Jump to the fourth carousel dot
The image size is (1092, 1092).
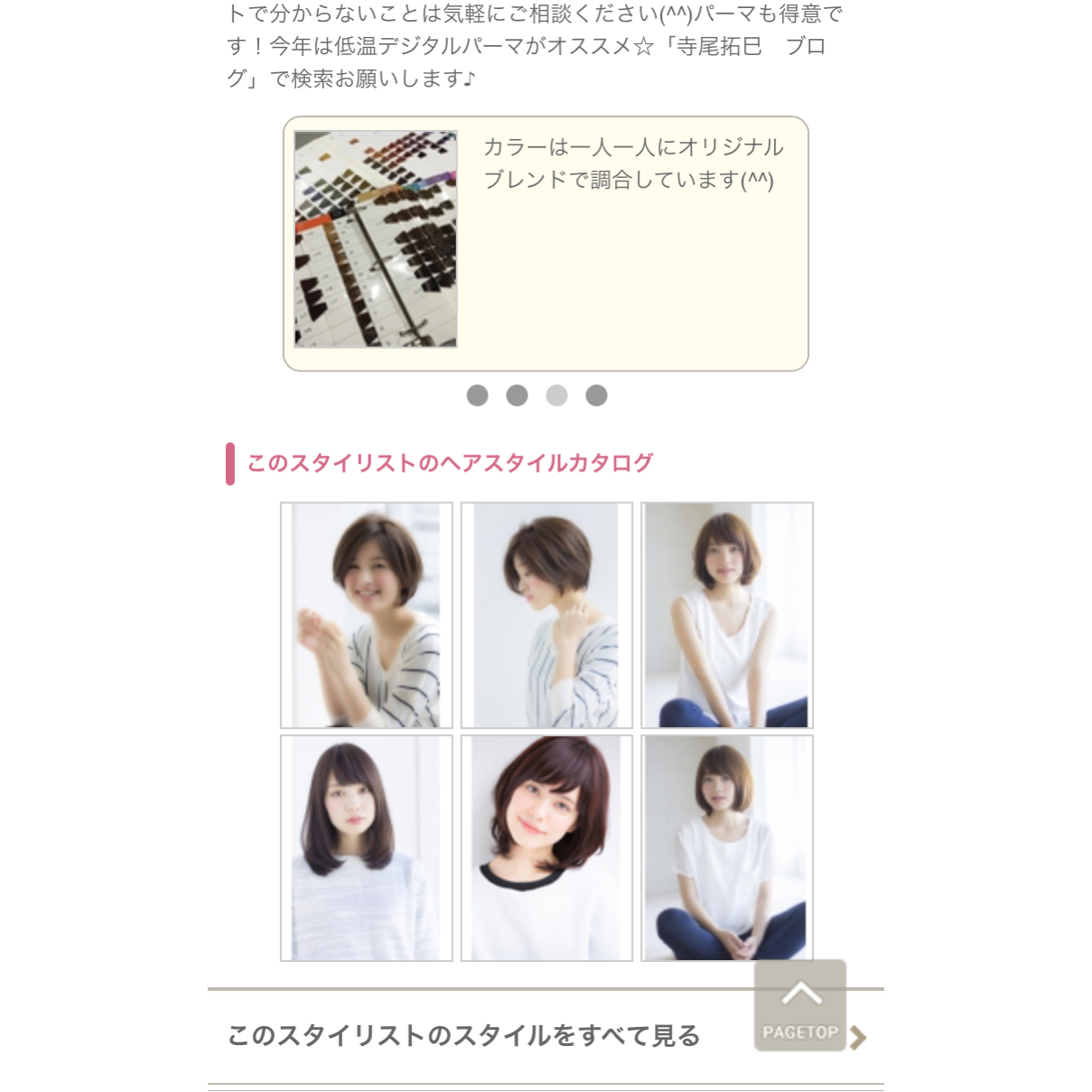click(596, 396)
